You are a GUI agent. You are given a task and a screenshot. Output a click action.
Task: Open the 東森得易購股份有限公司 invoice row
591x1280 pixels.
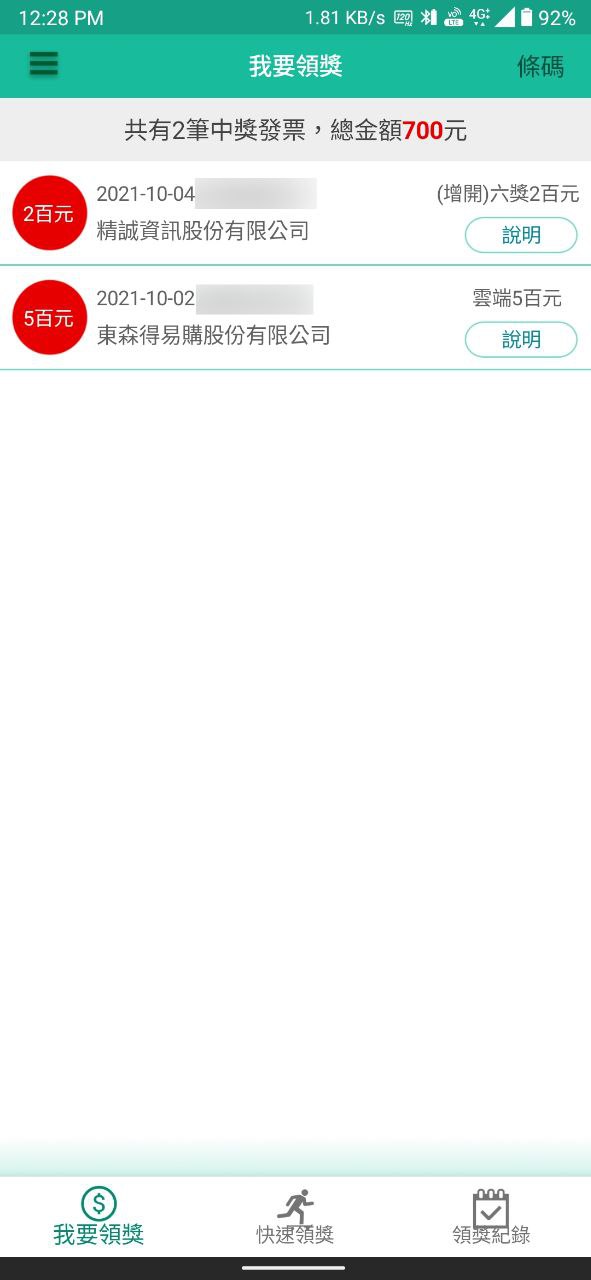[x=295, y=318]
